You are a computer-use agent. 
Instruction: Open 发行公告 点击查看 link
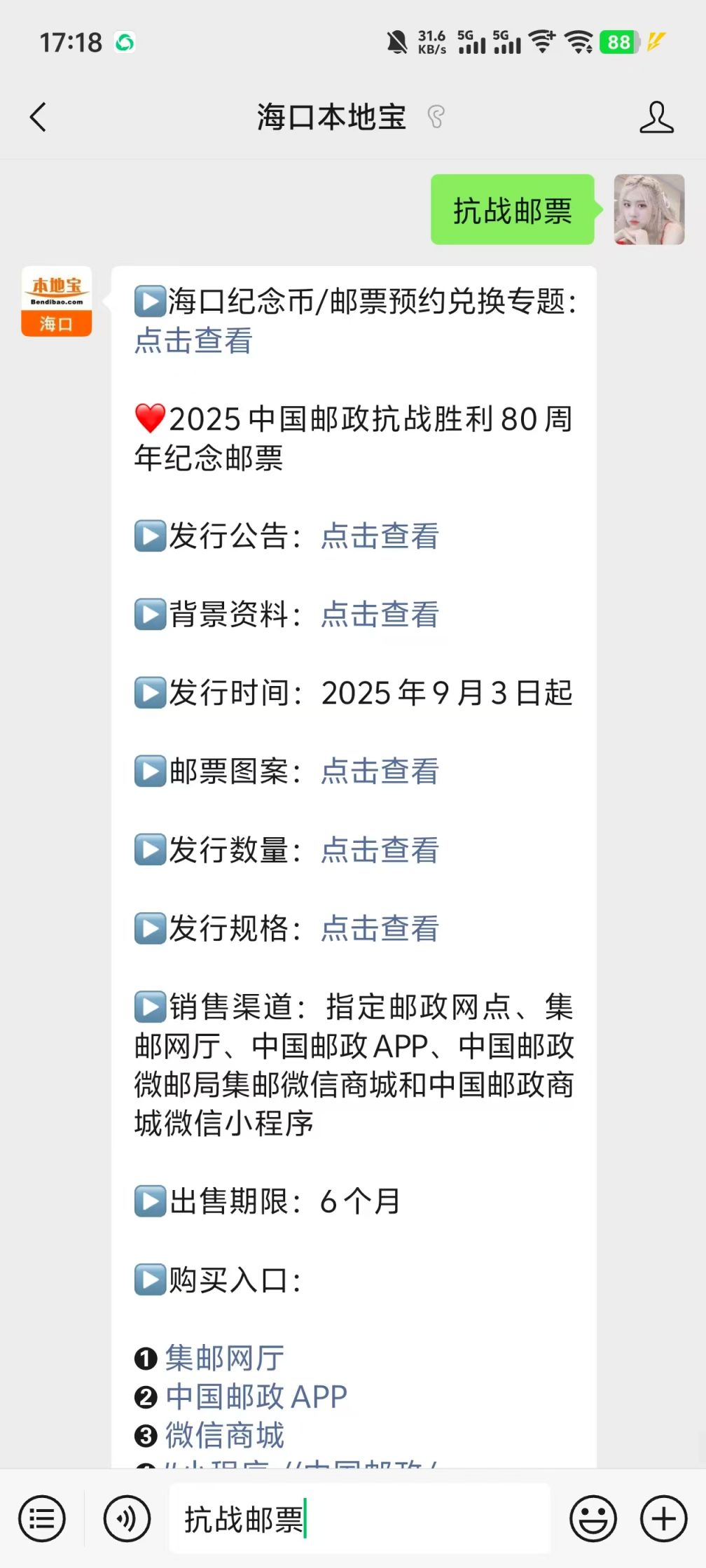pos(380,536)
